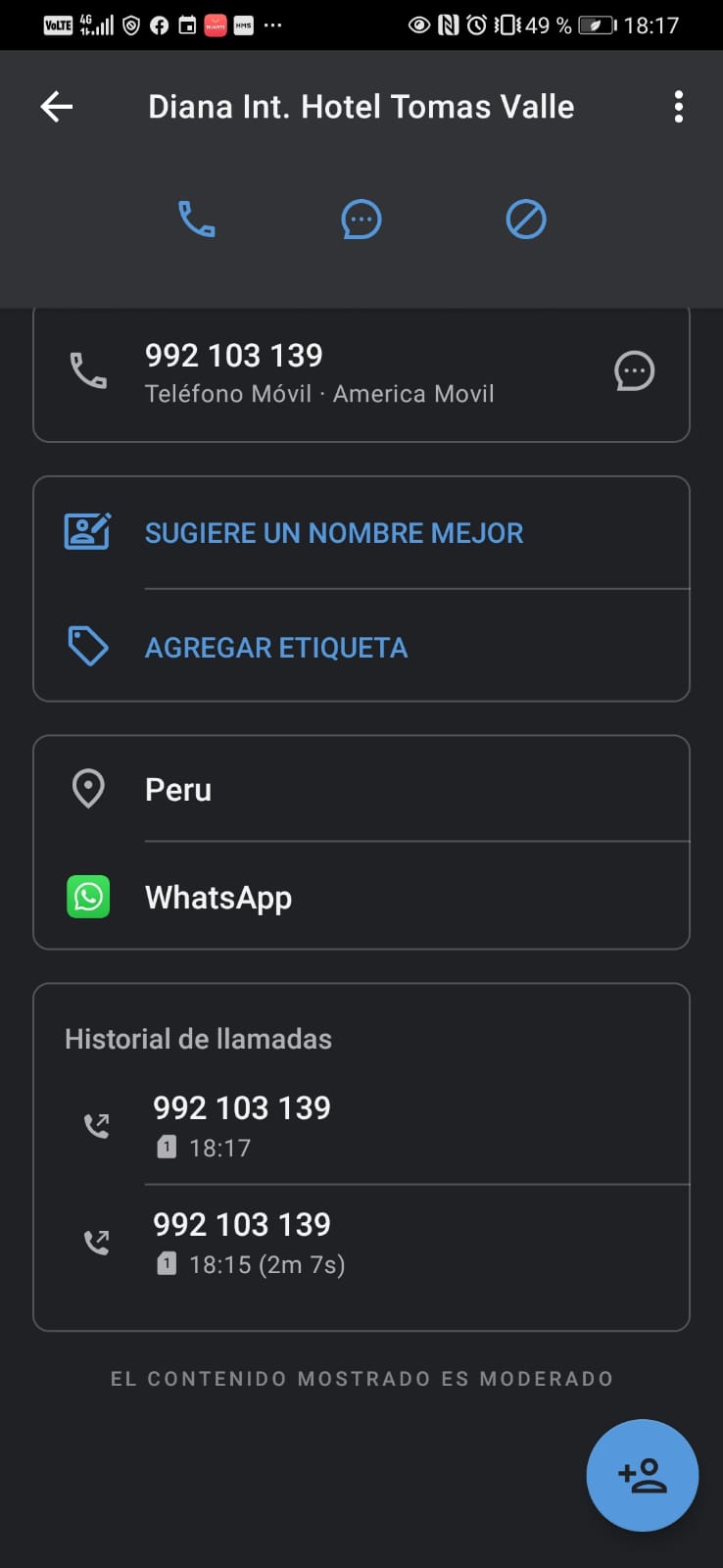This screenshot has width=723, height=1568.
Task: Block this number with the block icon
Action: 526,220
